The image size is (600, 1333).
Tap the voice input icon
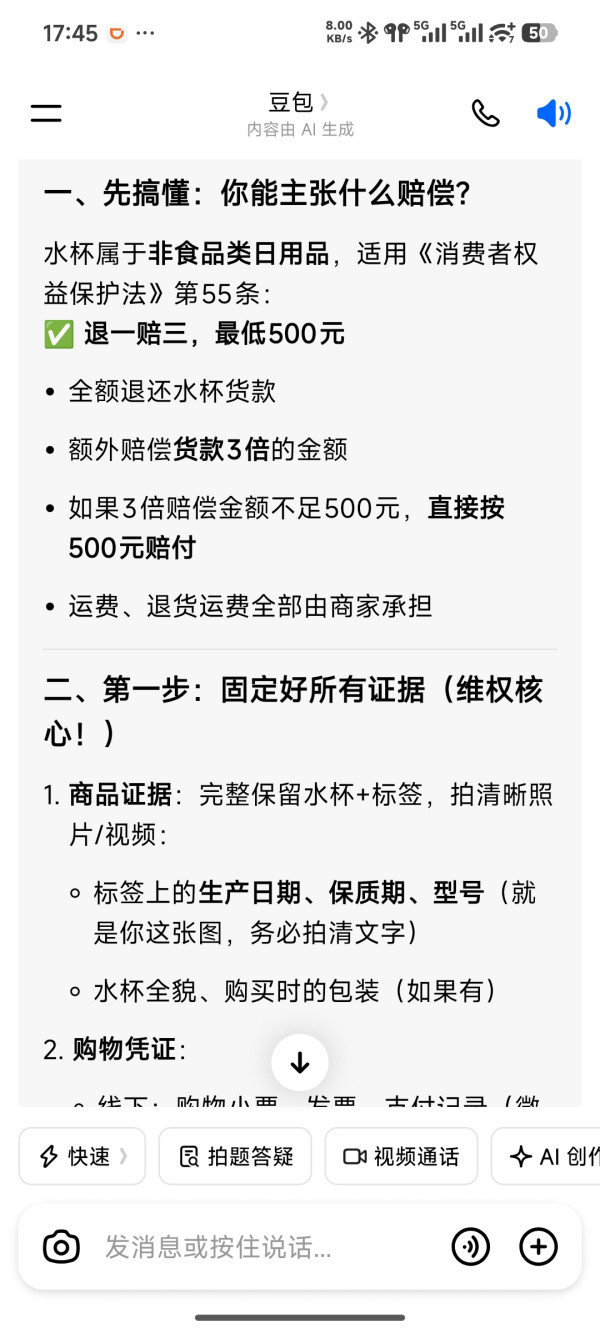pos(471,1247)
